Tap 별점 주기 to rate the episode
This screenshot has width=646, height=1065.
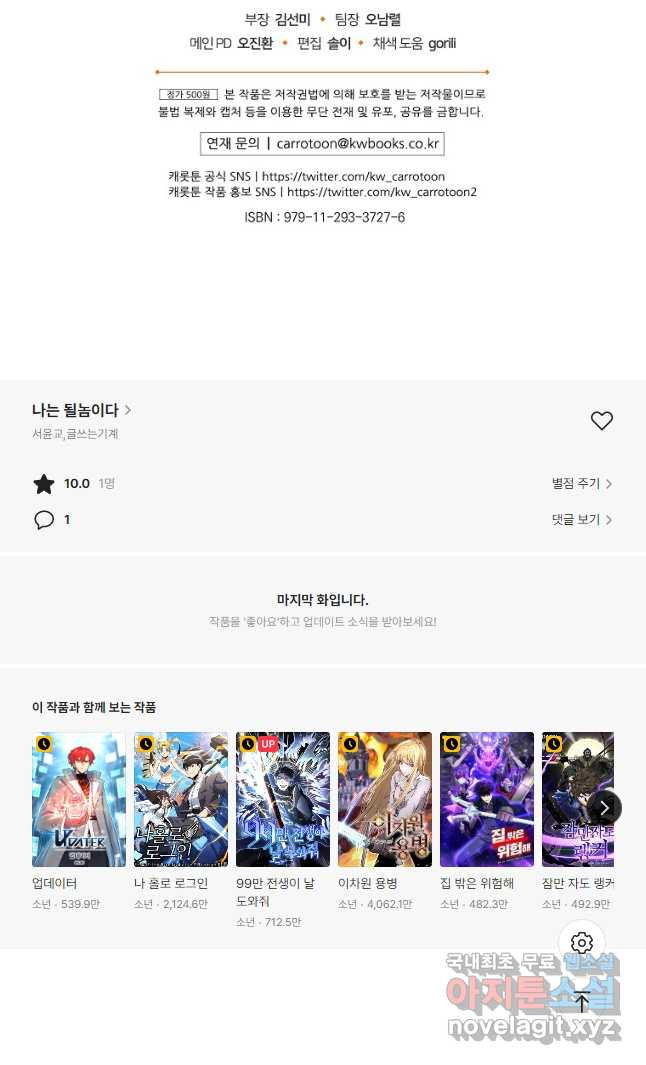point(581,484)
